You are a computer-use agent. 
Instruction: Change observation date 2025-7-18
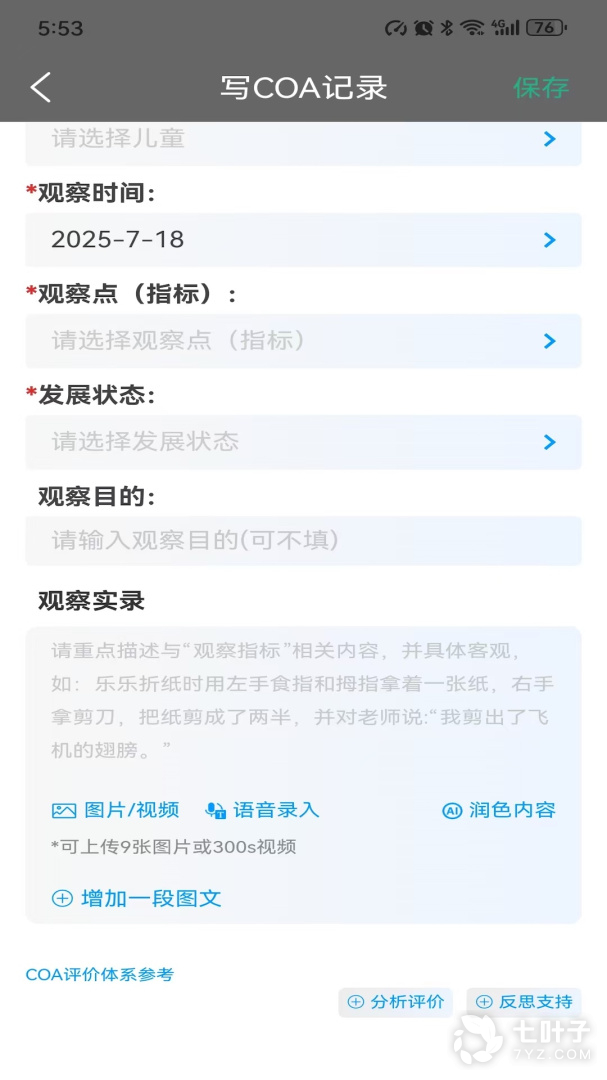point(303,240)
